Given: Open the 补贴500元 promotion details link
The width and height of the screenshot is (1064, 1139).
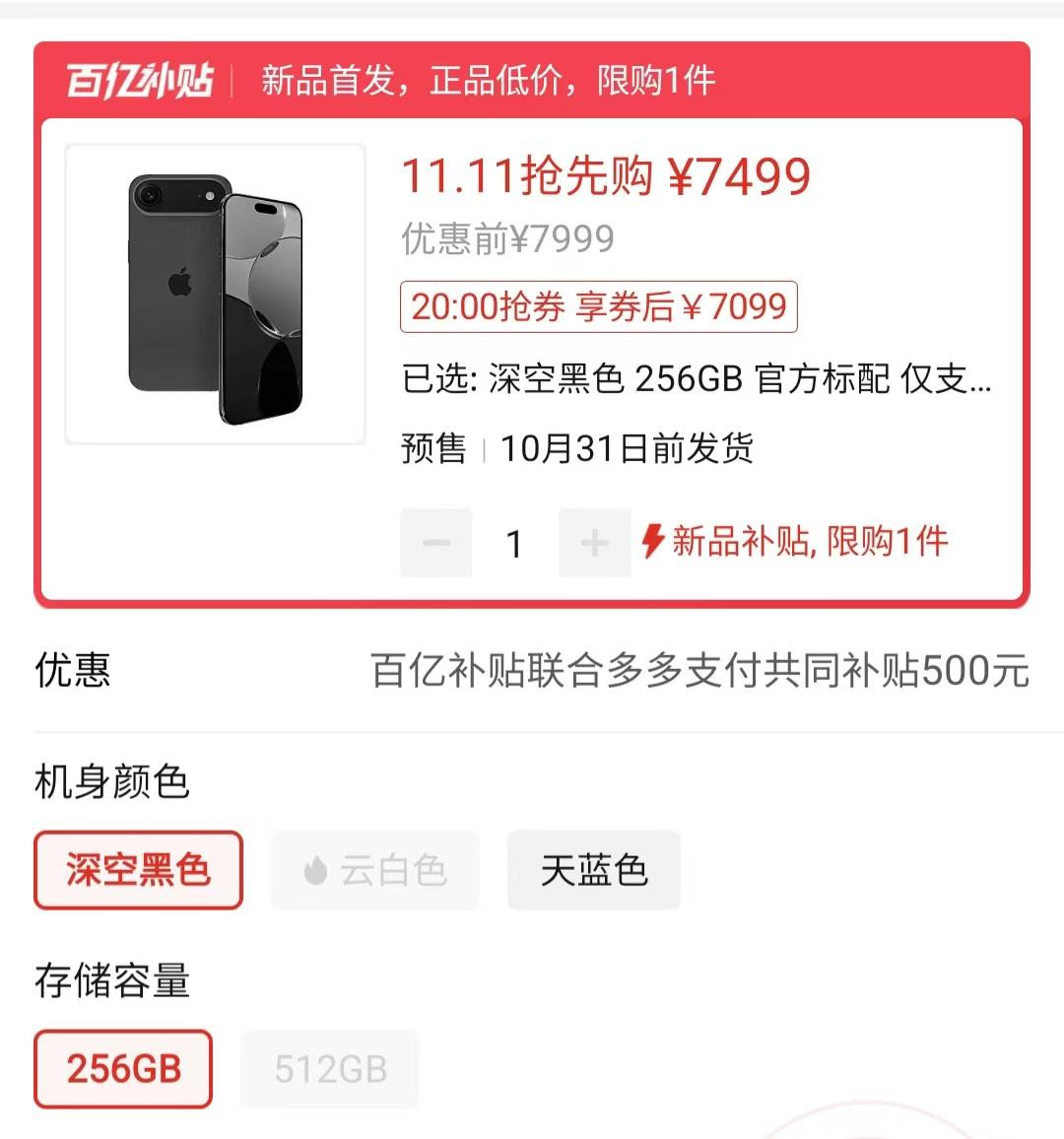Looking at the screenshot, I should tap(699, 668).
